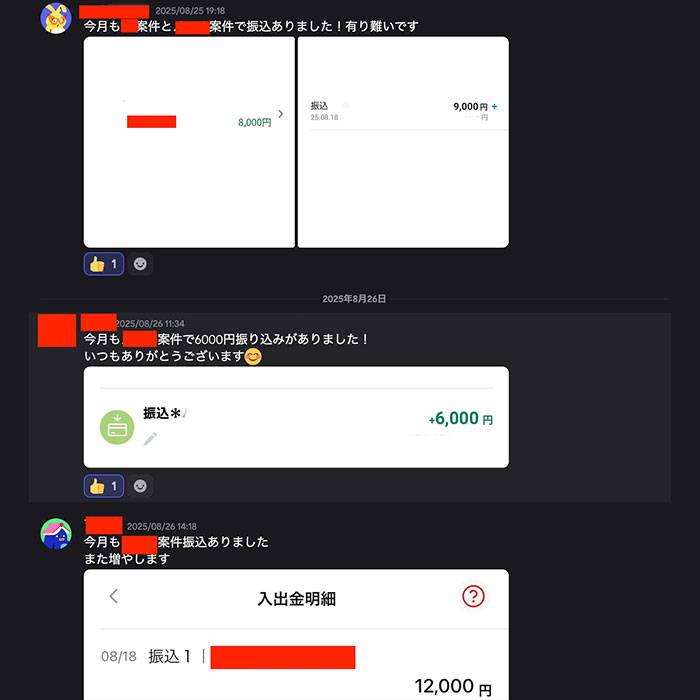Open emoji picker under the 有り難いです message
This screenshot has height=700, width=700.
coord(140,264)
